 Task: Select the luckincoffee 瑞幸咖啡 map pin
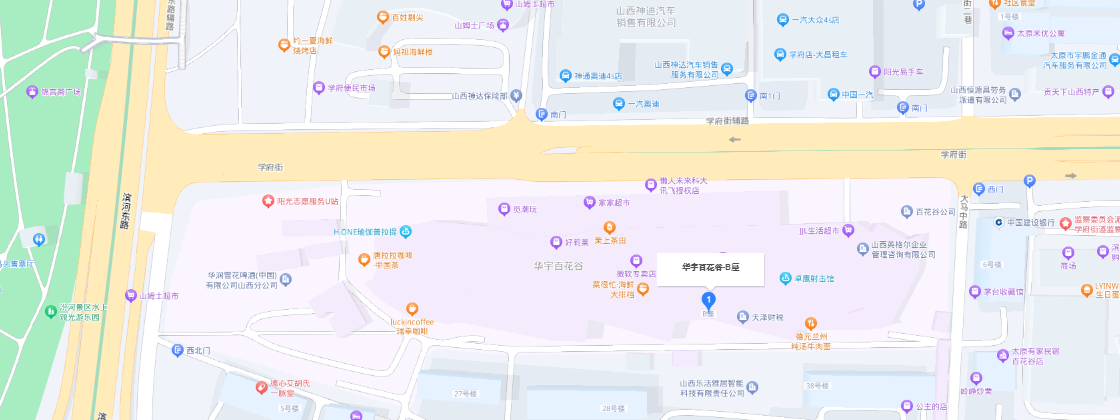(411, 309)
